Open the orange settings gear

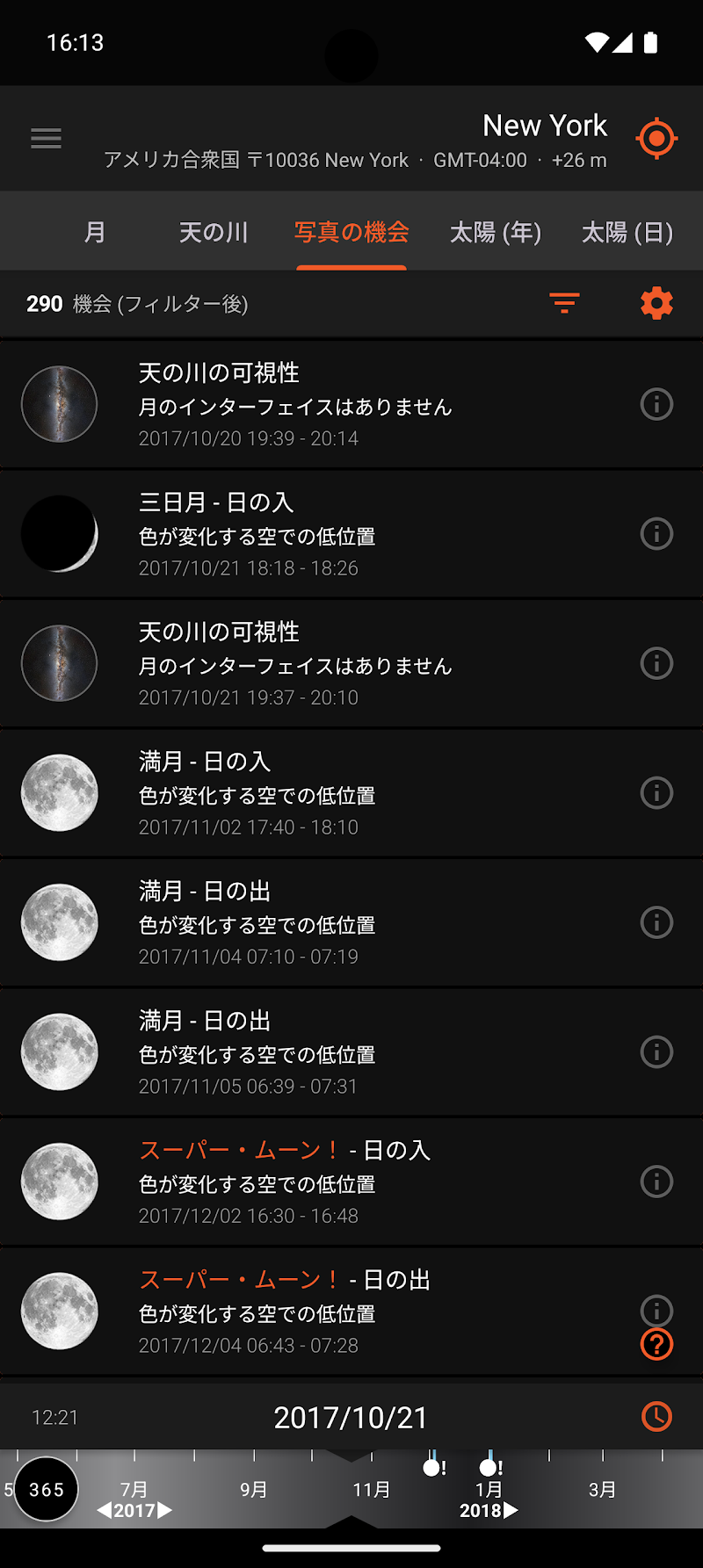(656, 303)
